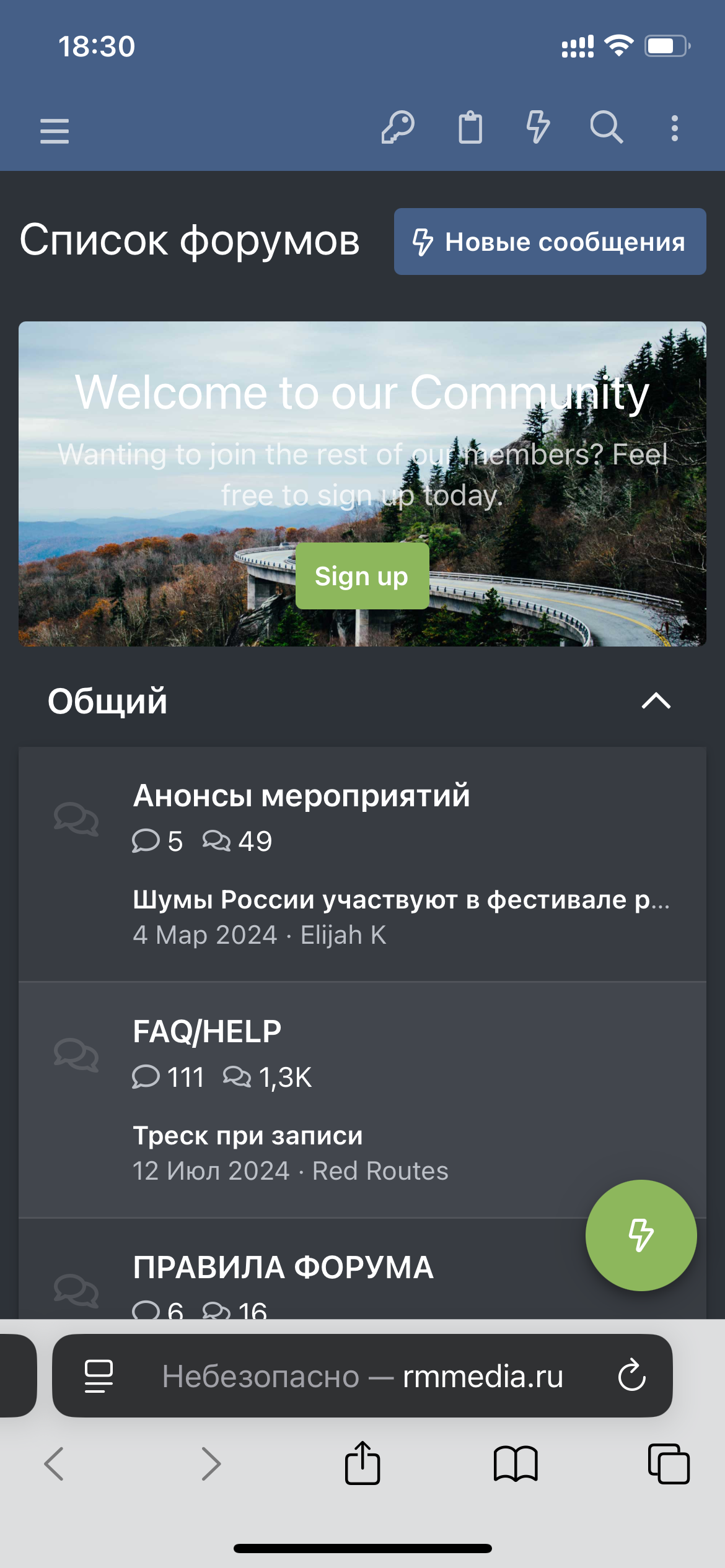Open the Треск при записи thread
Viewport: 725px width, 1568px height.
click(248, 1136)
